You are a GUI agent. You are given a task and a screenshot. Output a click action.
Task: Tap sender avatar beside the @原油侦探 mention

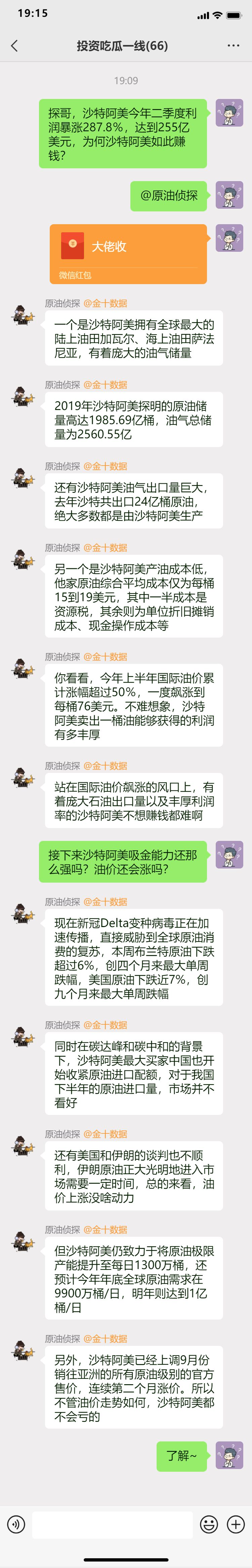point(229,195)
